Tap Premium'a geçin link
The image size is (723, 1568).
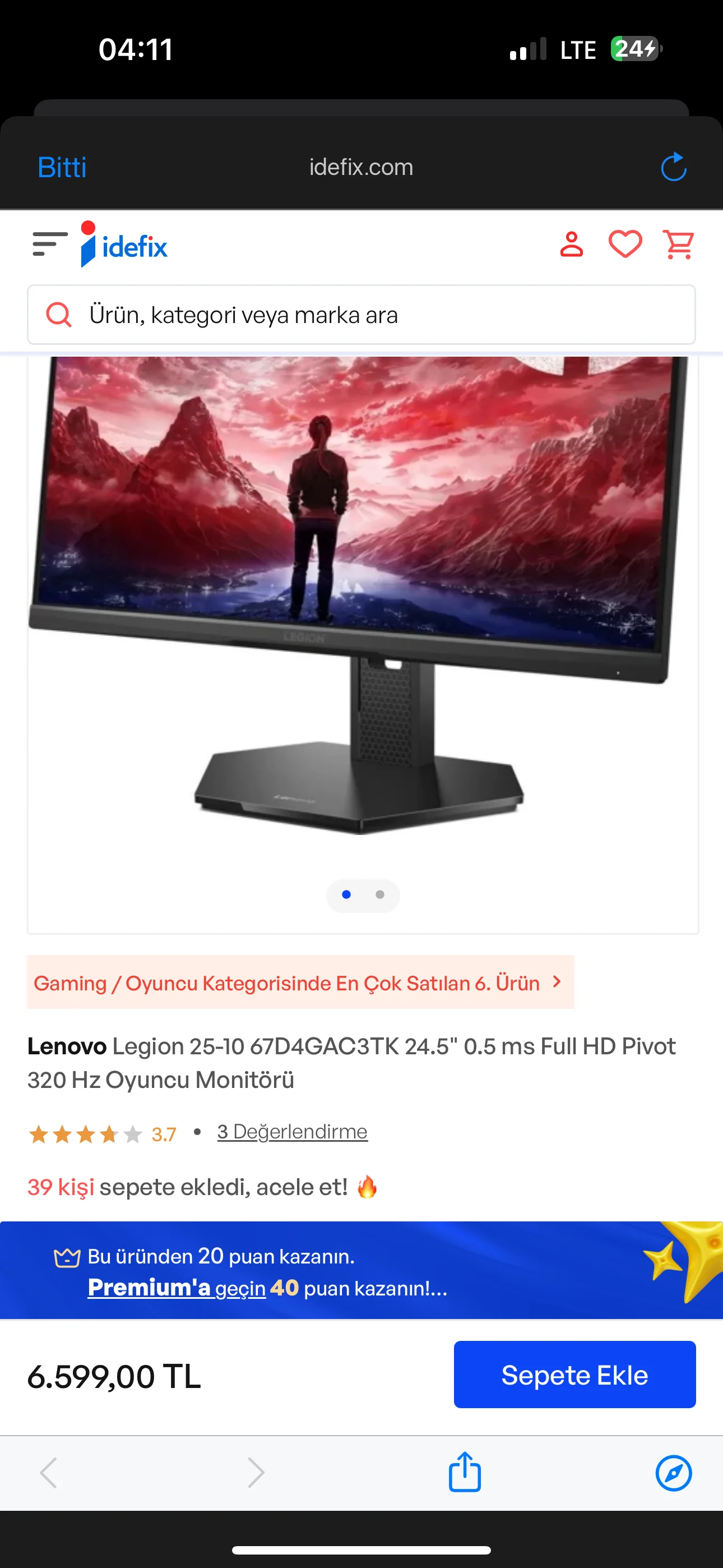[177, 1288]
